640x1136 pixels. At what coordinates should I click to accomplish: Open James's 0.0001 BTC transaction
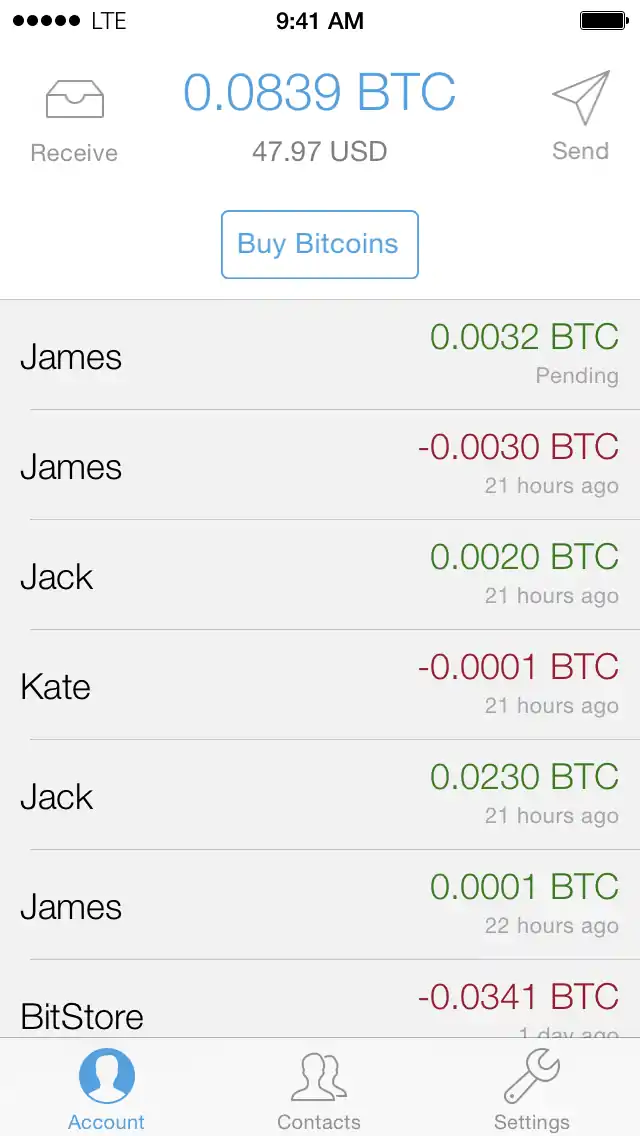320,906
